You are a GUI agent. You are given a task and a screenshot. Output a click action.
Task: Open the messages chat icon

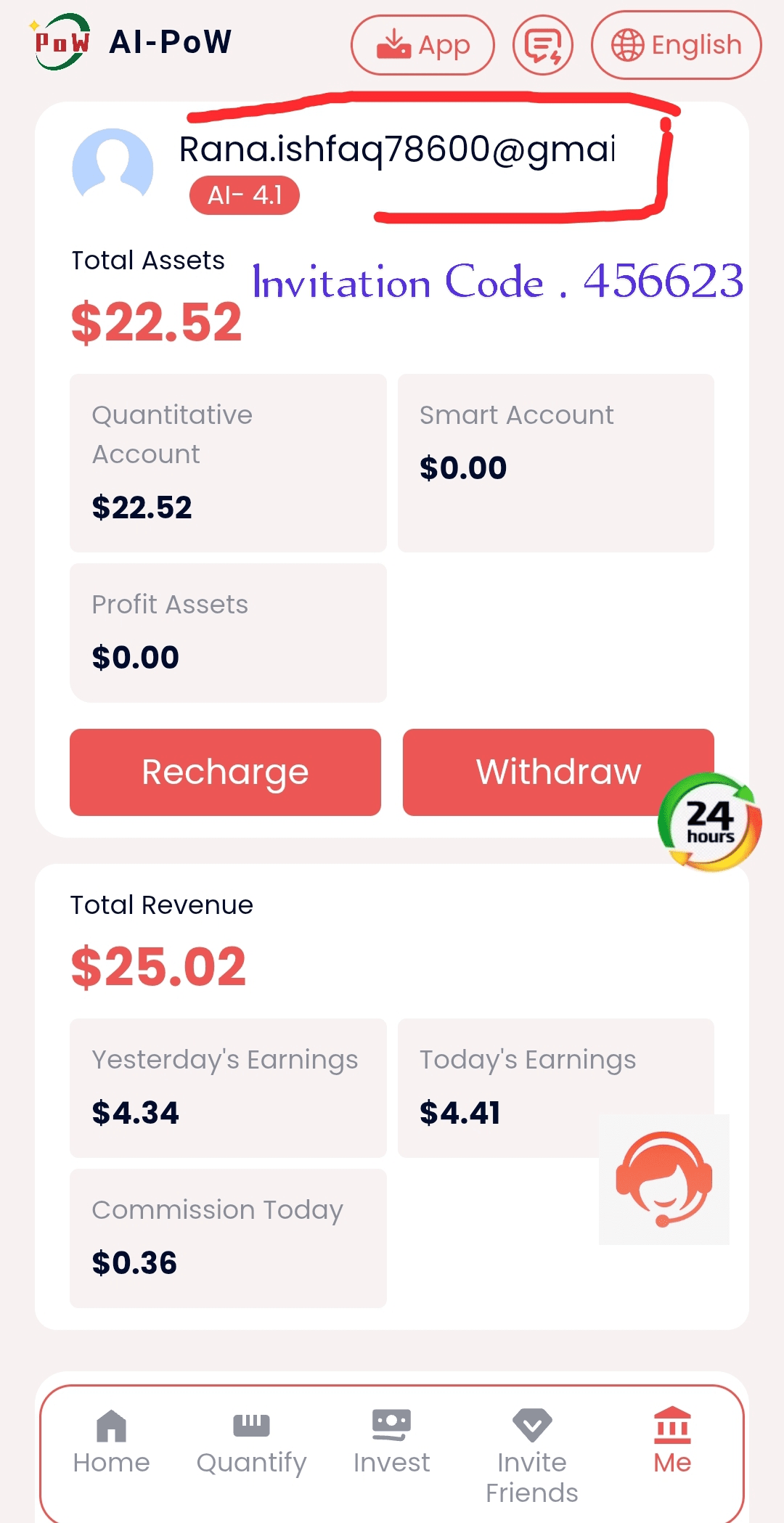[543, 45]
